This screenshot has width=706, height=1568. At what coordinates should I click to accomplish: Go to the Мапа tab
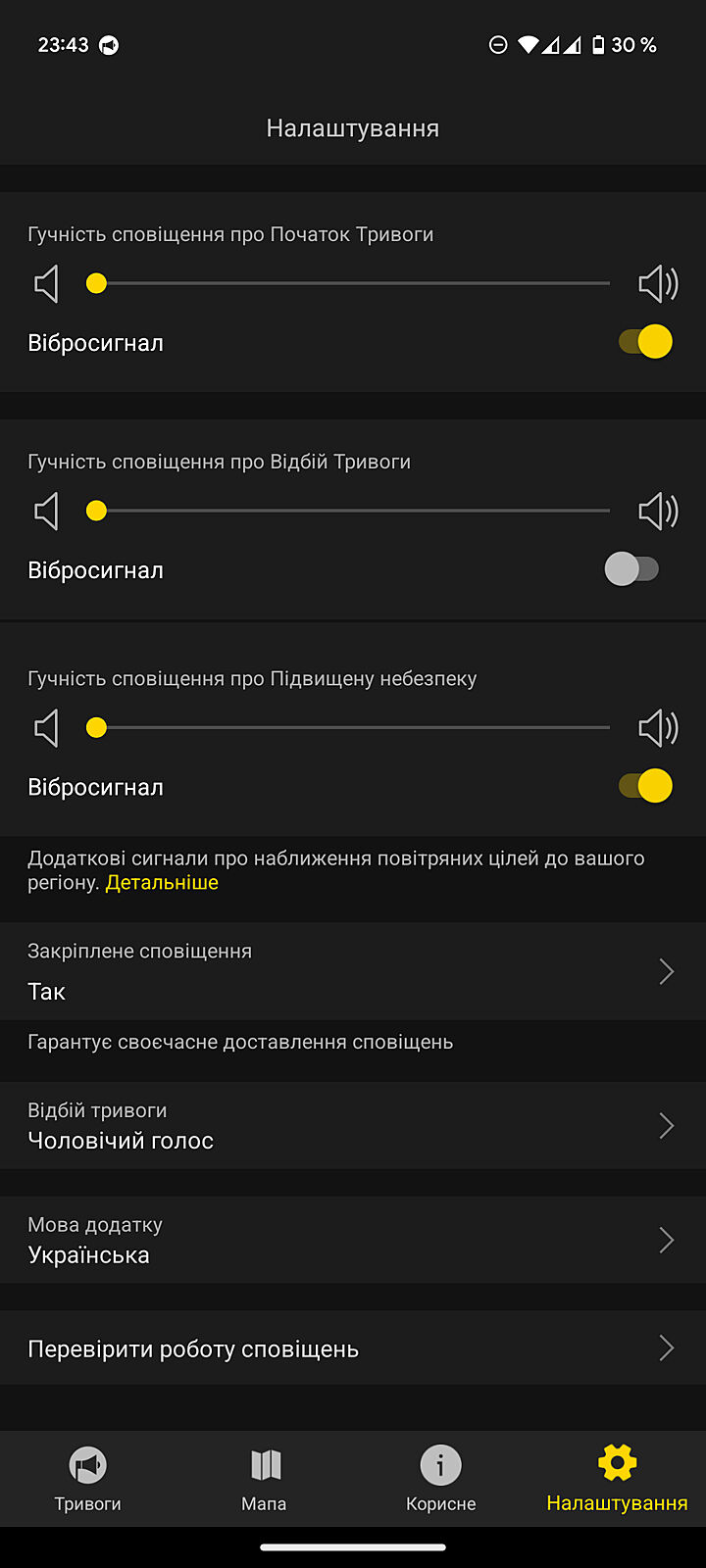[x=265, y=1479]
